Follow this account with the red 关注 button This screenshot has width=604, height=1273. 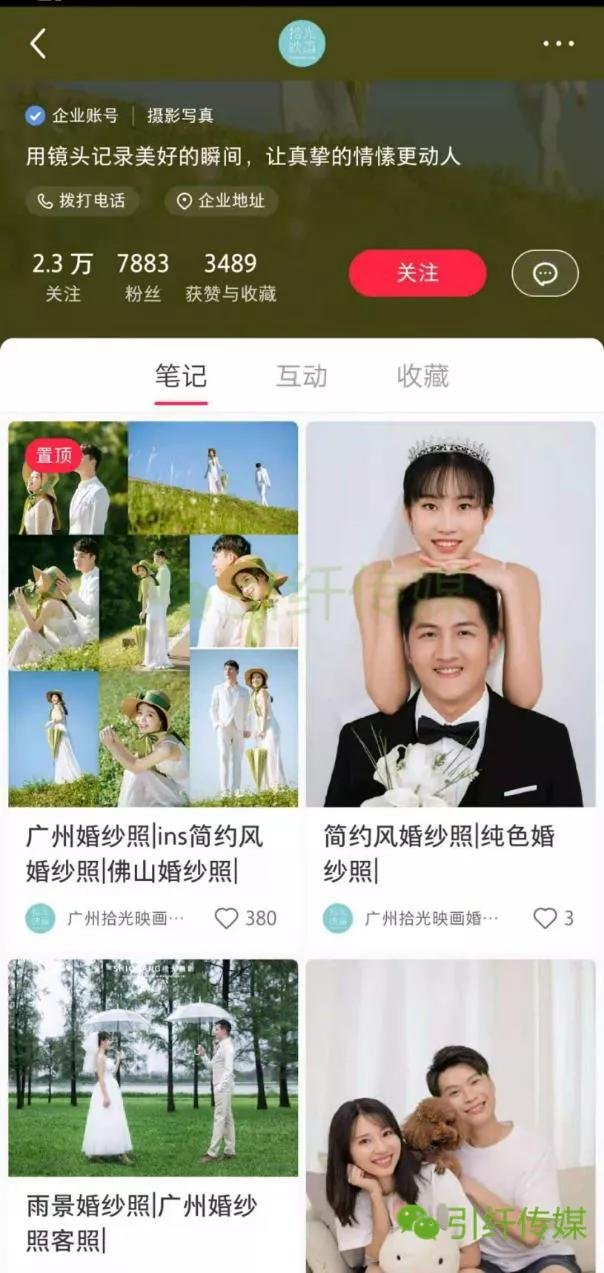coord(417,273)
